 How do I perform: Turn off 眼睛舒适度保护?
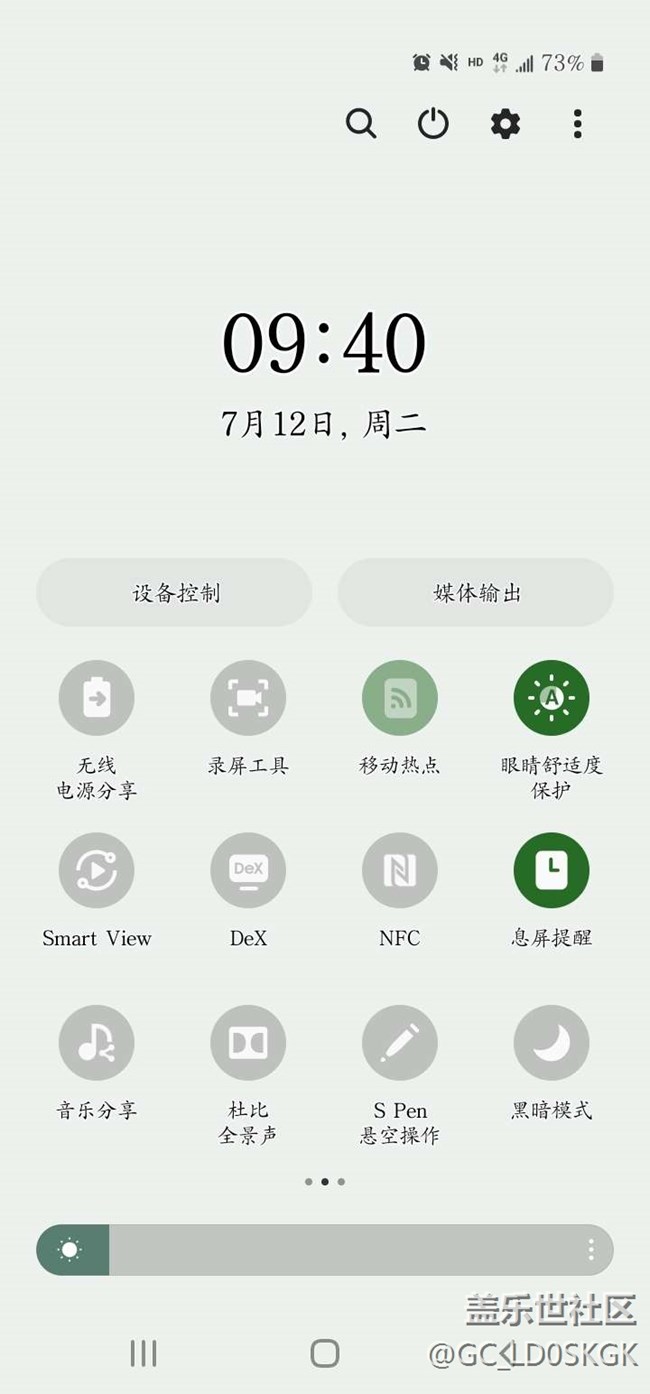click(x=551, y=698)
